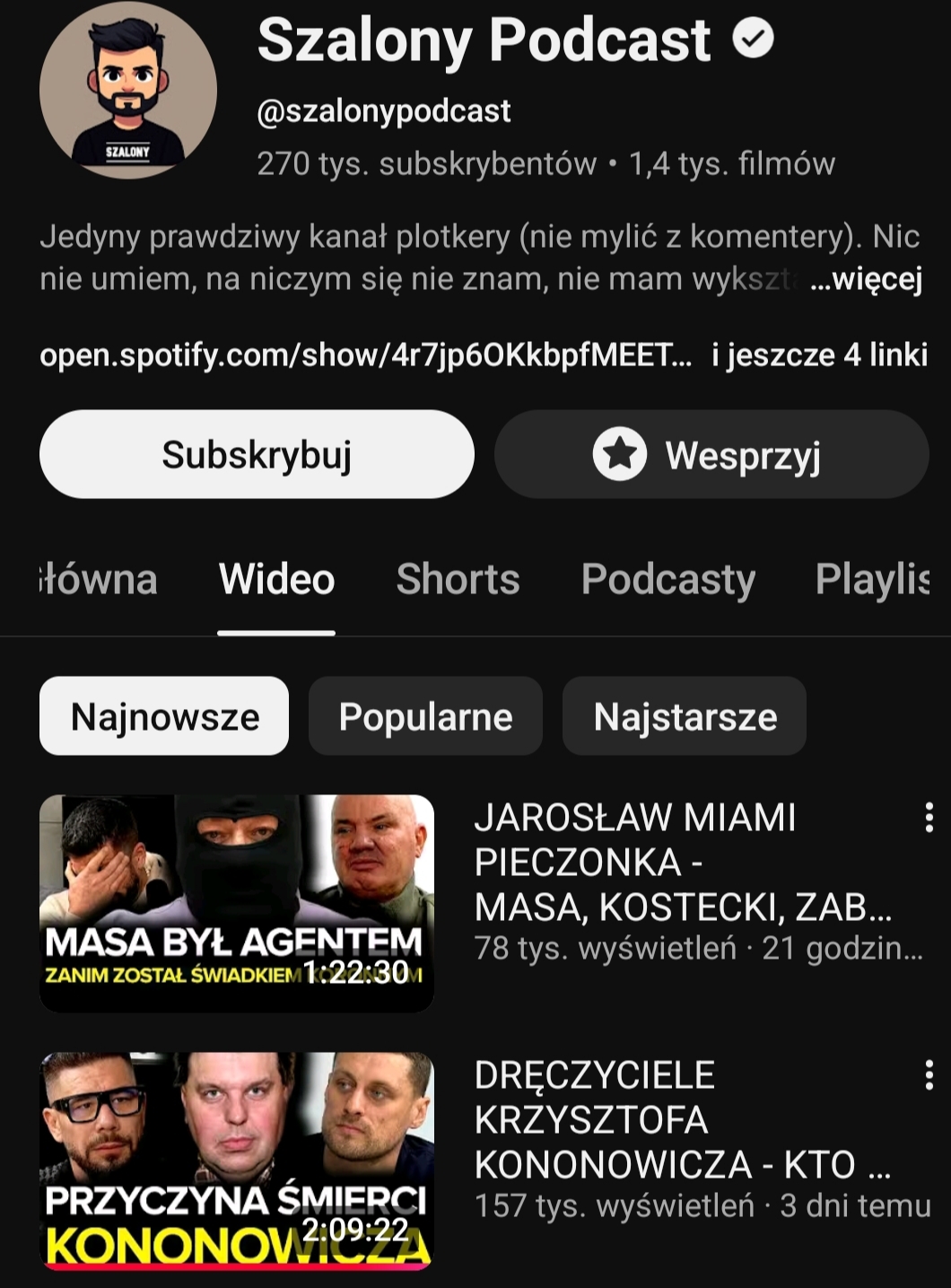Tap Wesprzyj to support the channel
Viewport: 951px width, 1288px height.
click(711, 454)
